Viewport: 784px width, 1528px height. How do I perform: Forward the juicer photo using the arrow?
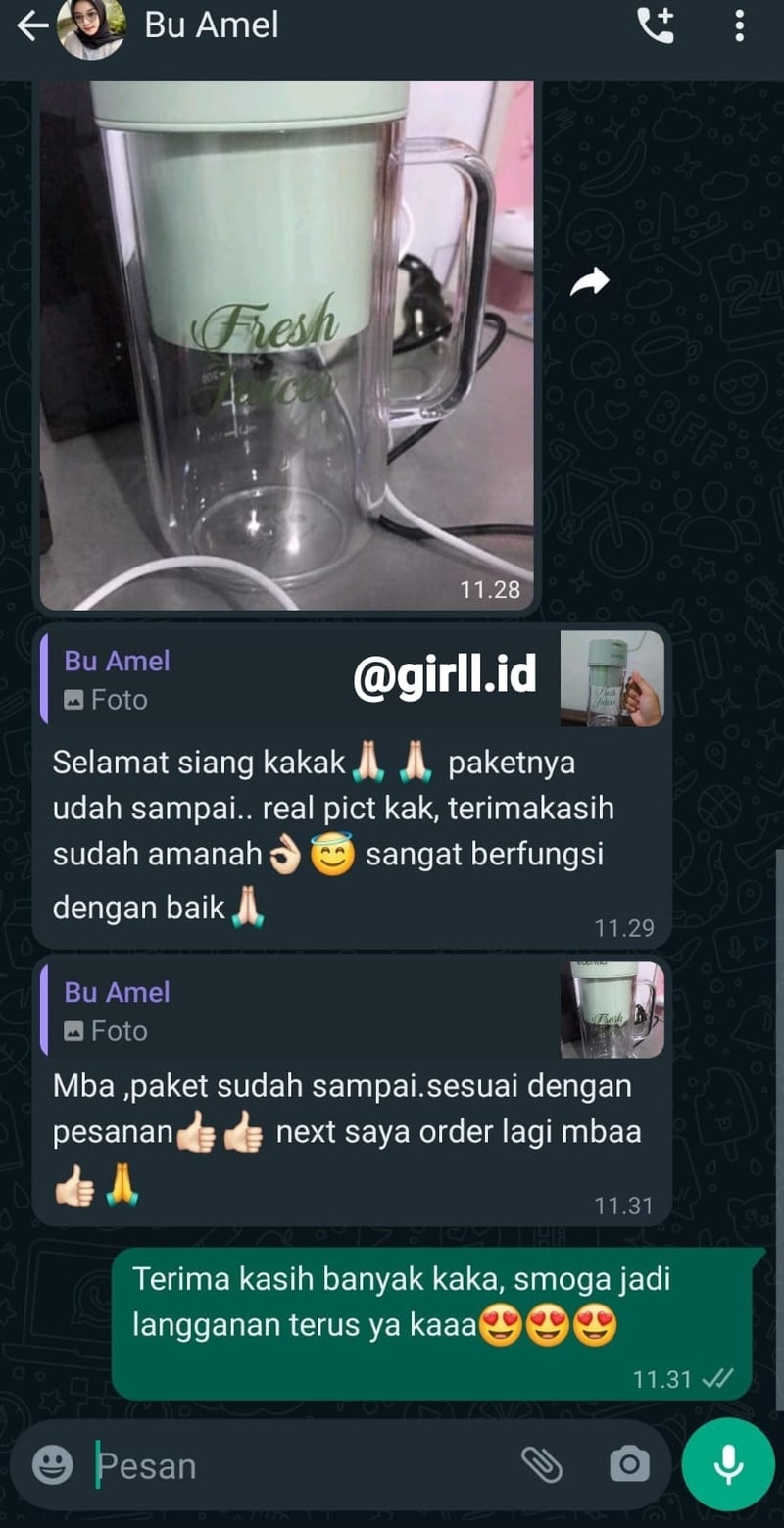point(589,282)
